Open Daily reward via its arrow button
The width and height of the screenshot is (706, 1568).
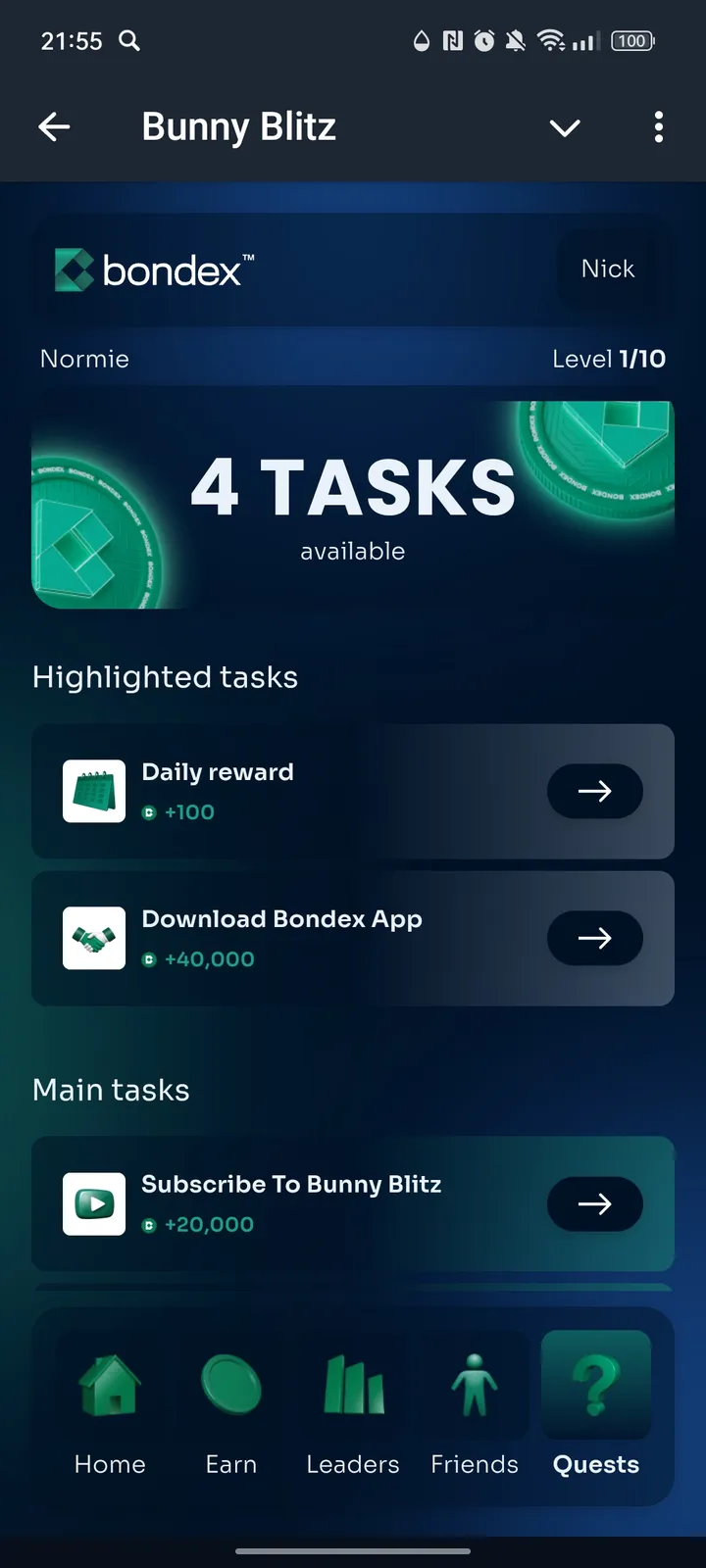point(595,791)
